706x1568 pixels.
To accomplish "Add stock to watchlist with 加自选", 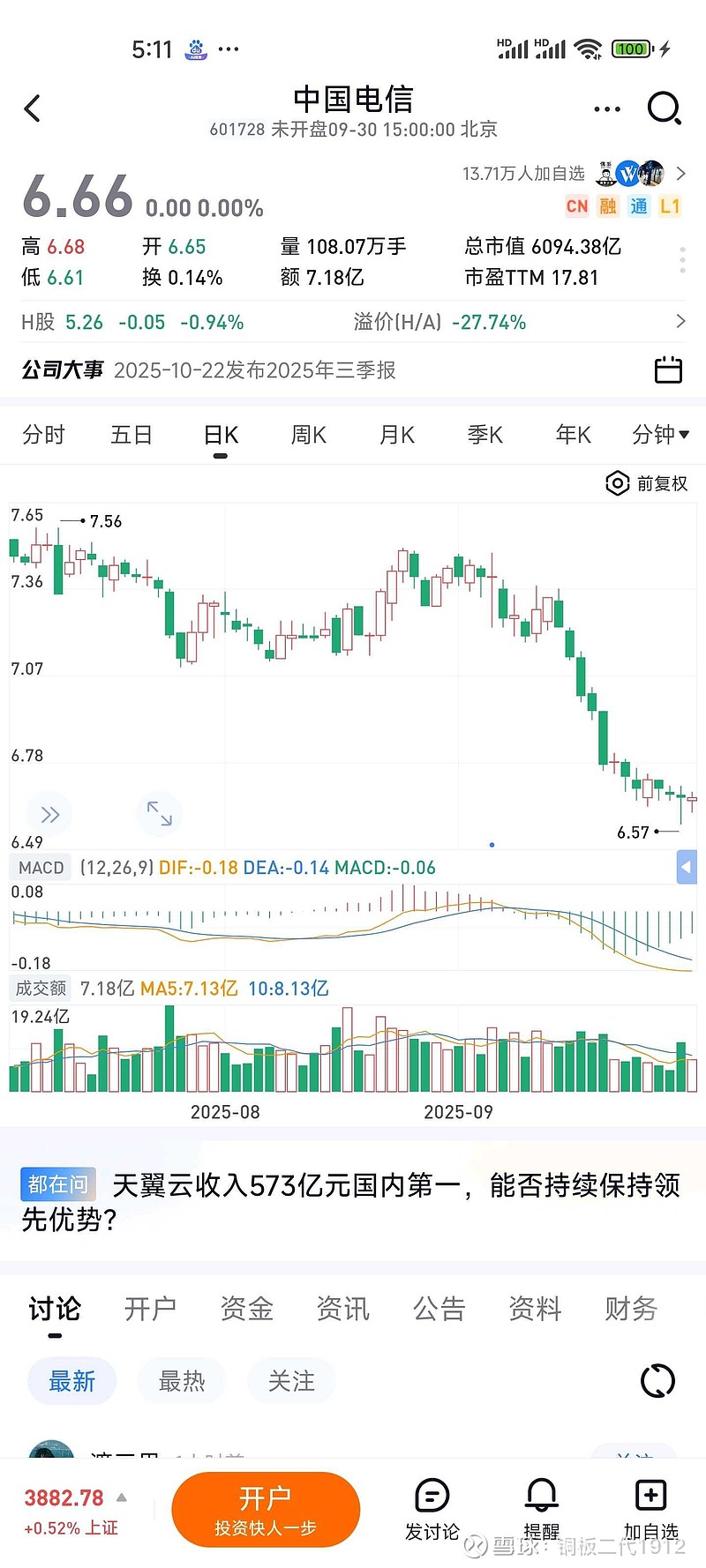I will pyautogui.click(x=650, y=1509).
